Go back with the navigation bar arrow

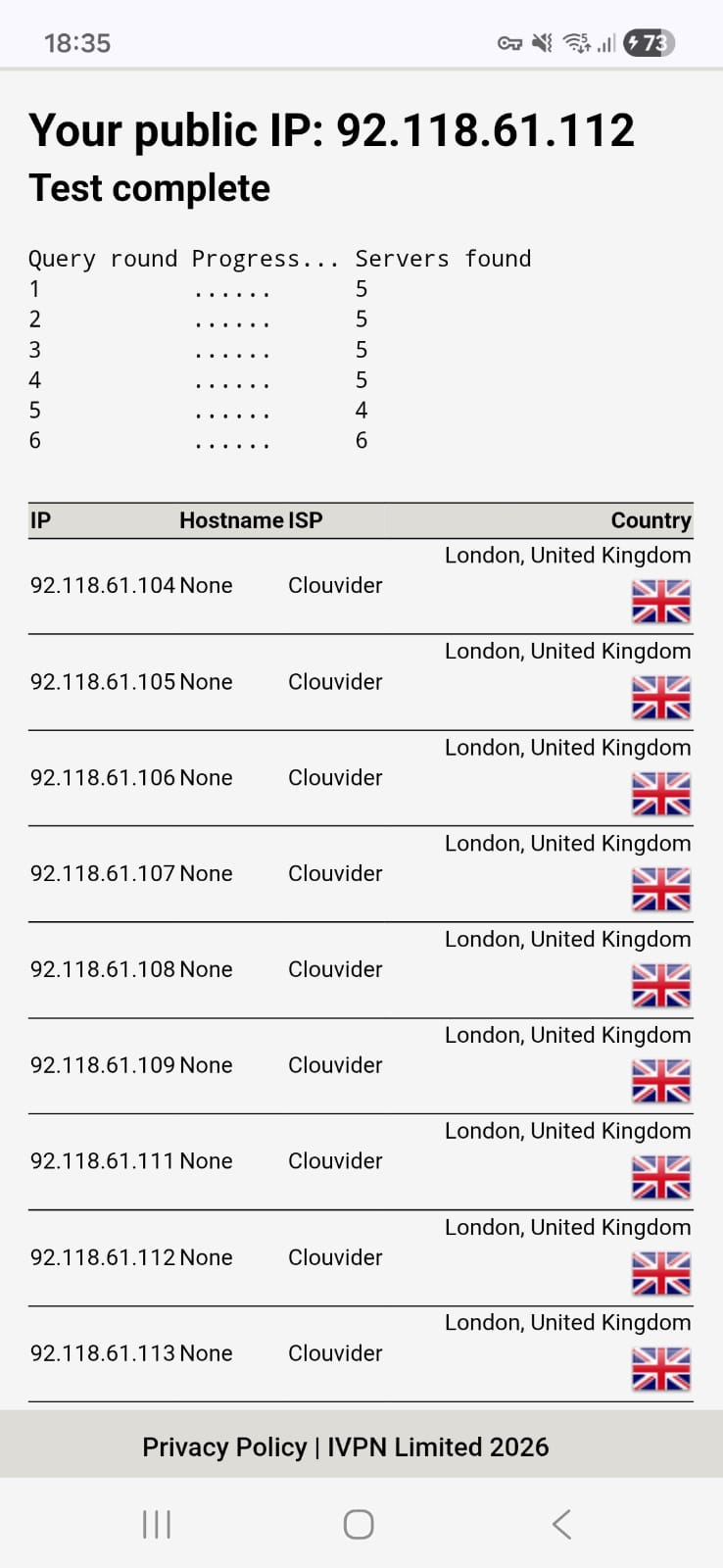click(561, 1524)
